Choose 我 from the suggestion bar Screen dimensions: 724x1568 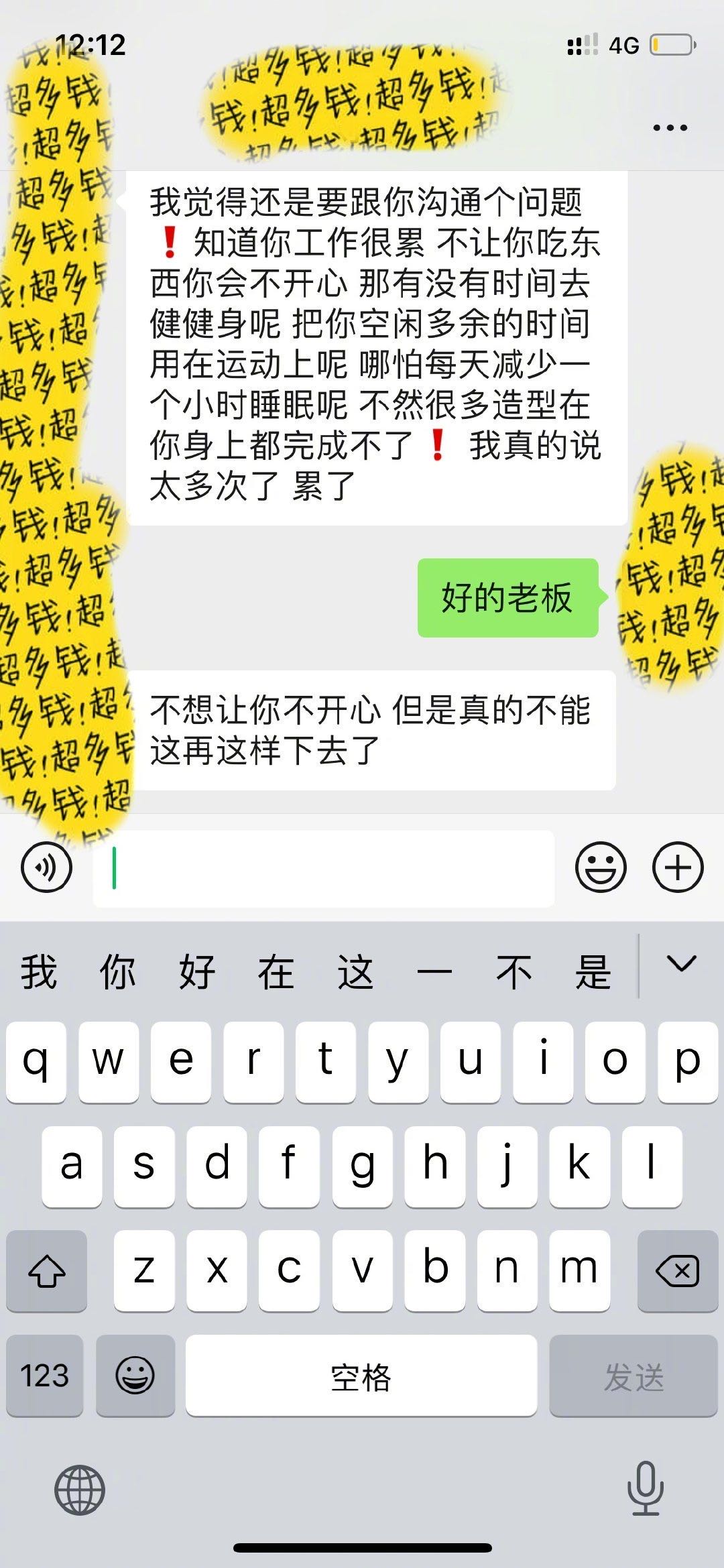(38, 970)
